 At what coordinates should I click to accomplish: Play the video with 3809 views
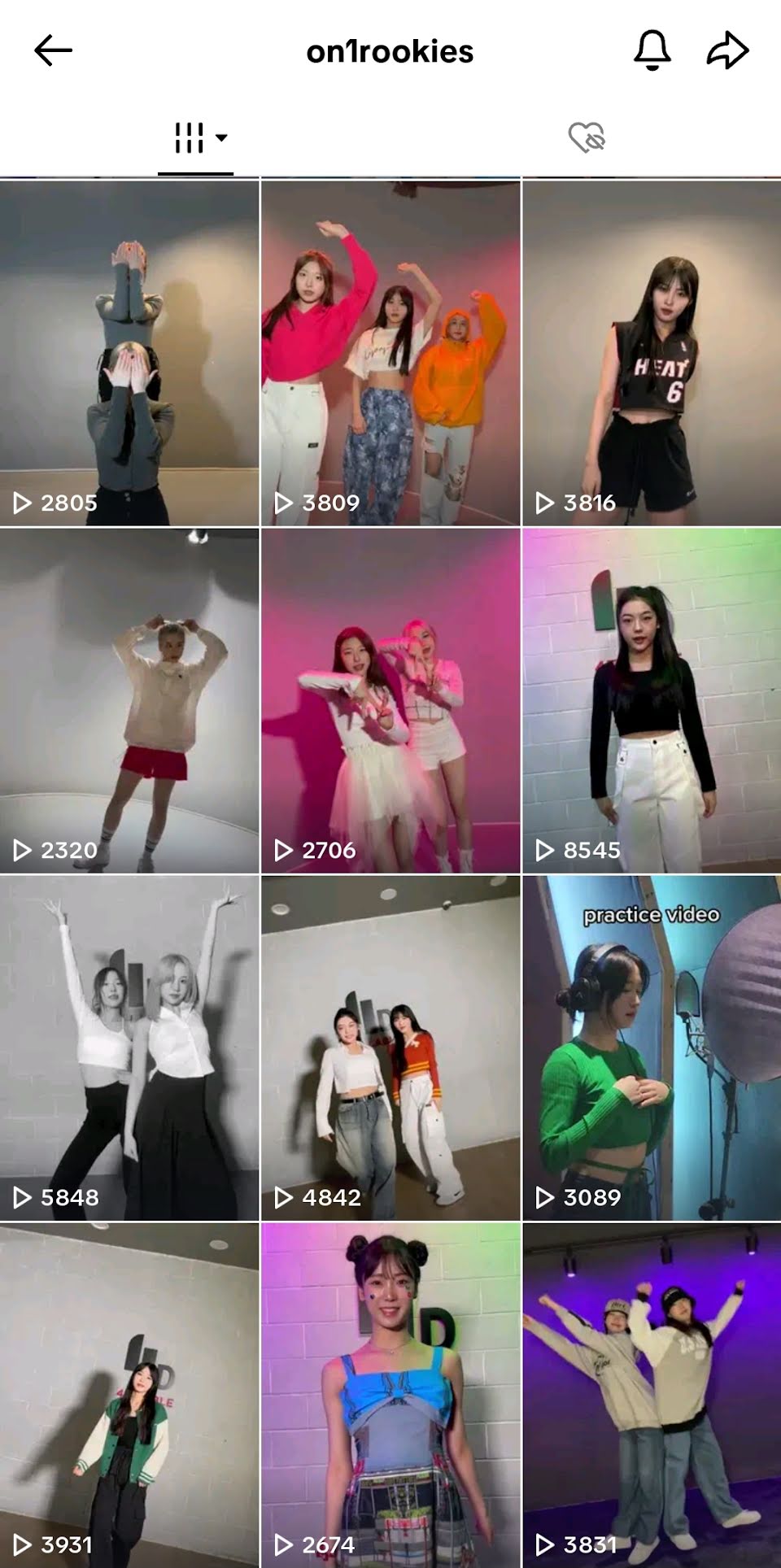click(x=390, y=352)
